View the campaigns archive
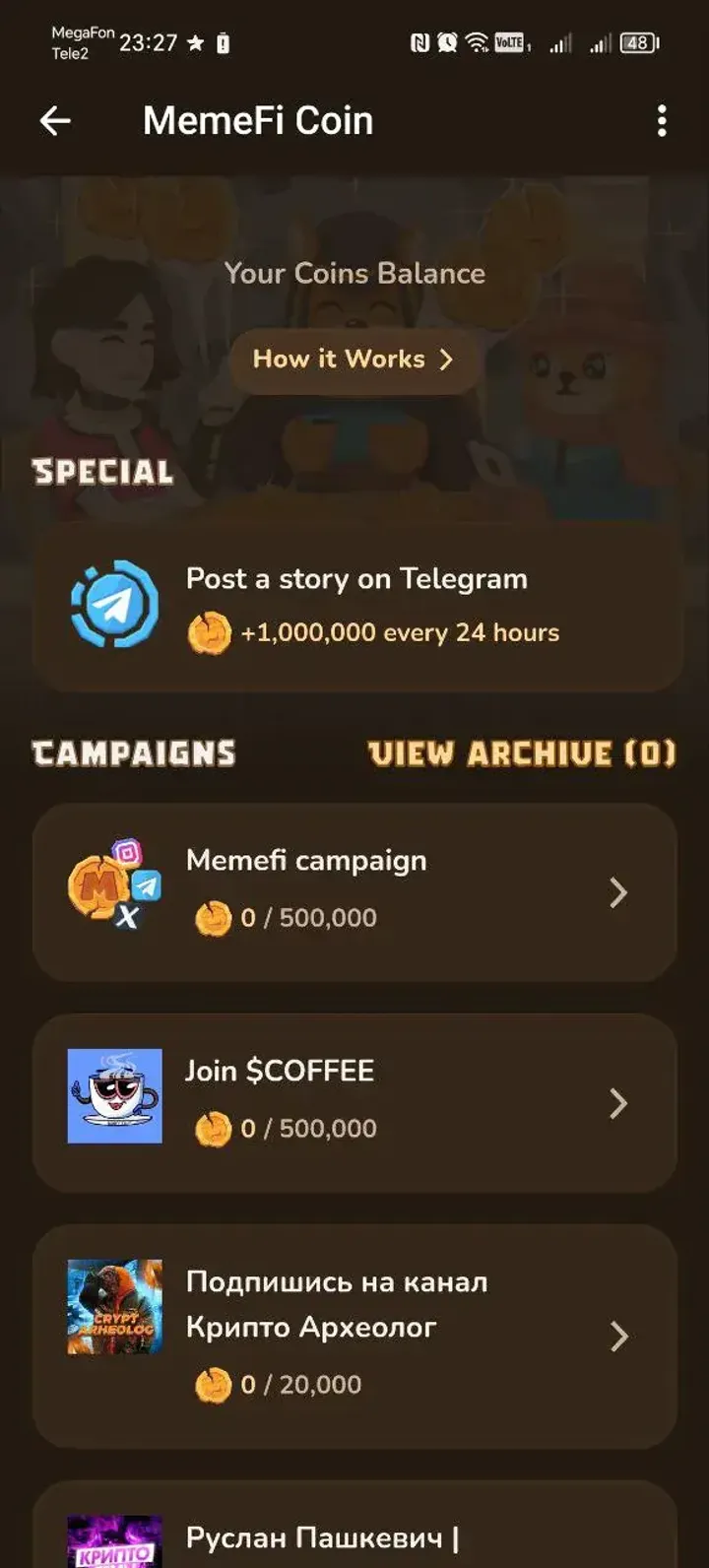Viewport: 709px width, 1568px height. (521, 753)
